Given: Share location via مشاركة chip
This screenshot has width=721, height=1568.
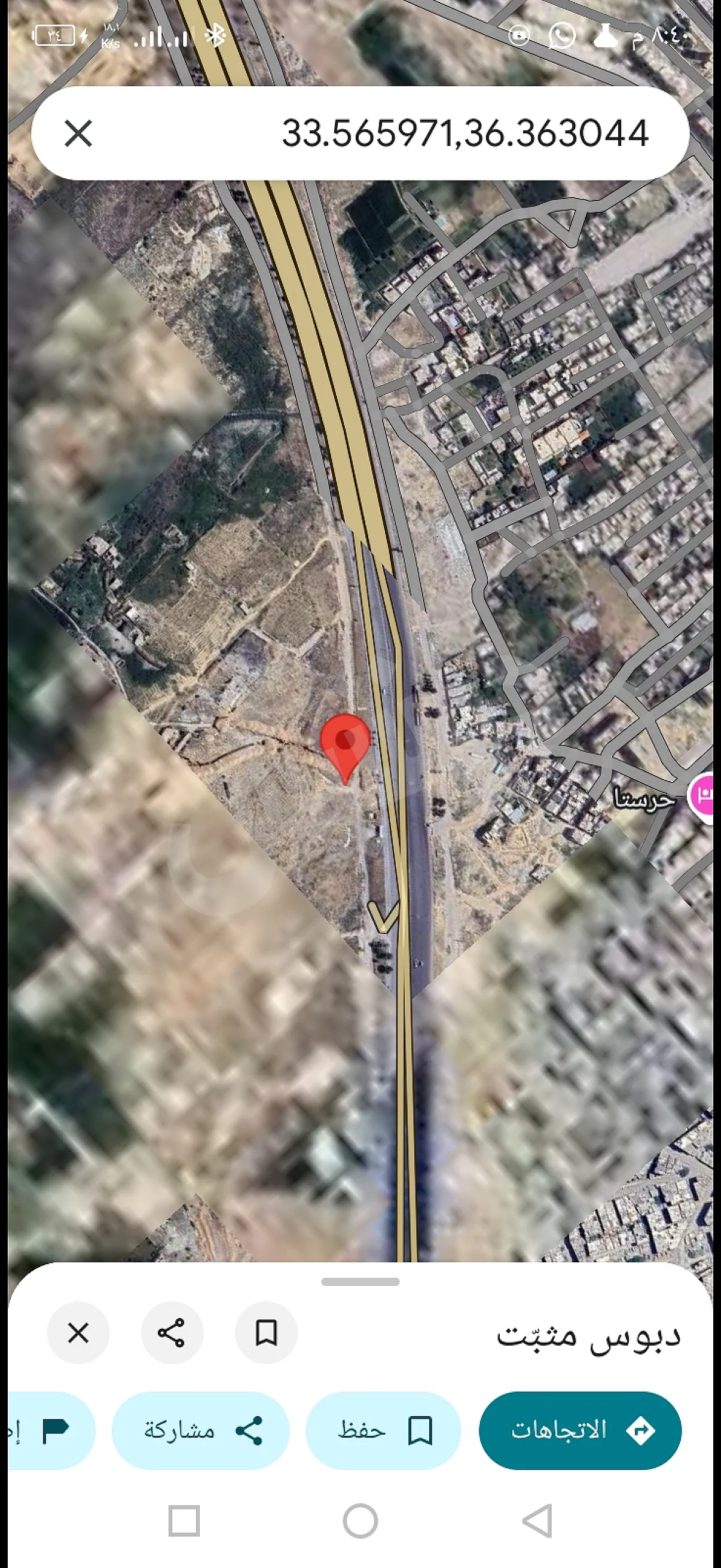Looking at the screenshot, I should coord(201,1430).
